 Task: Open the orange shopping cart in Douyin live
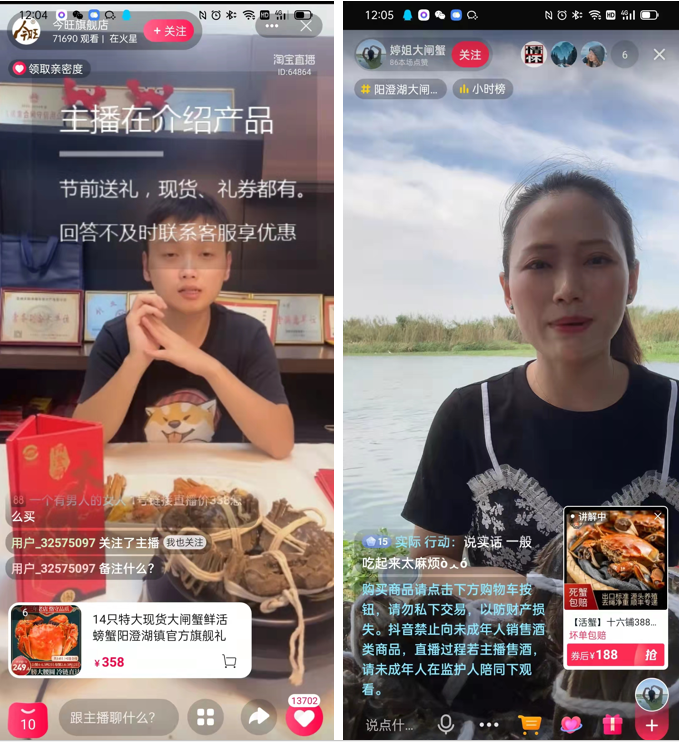tap(529, 724)
